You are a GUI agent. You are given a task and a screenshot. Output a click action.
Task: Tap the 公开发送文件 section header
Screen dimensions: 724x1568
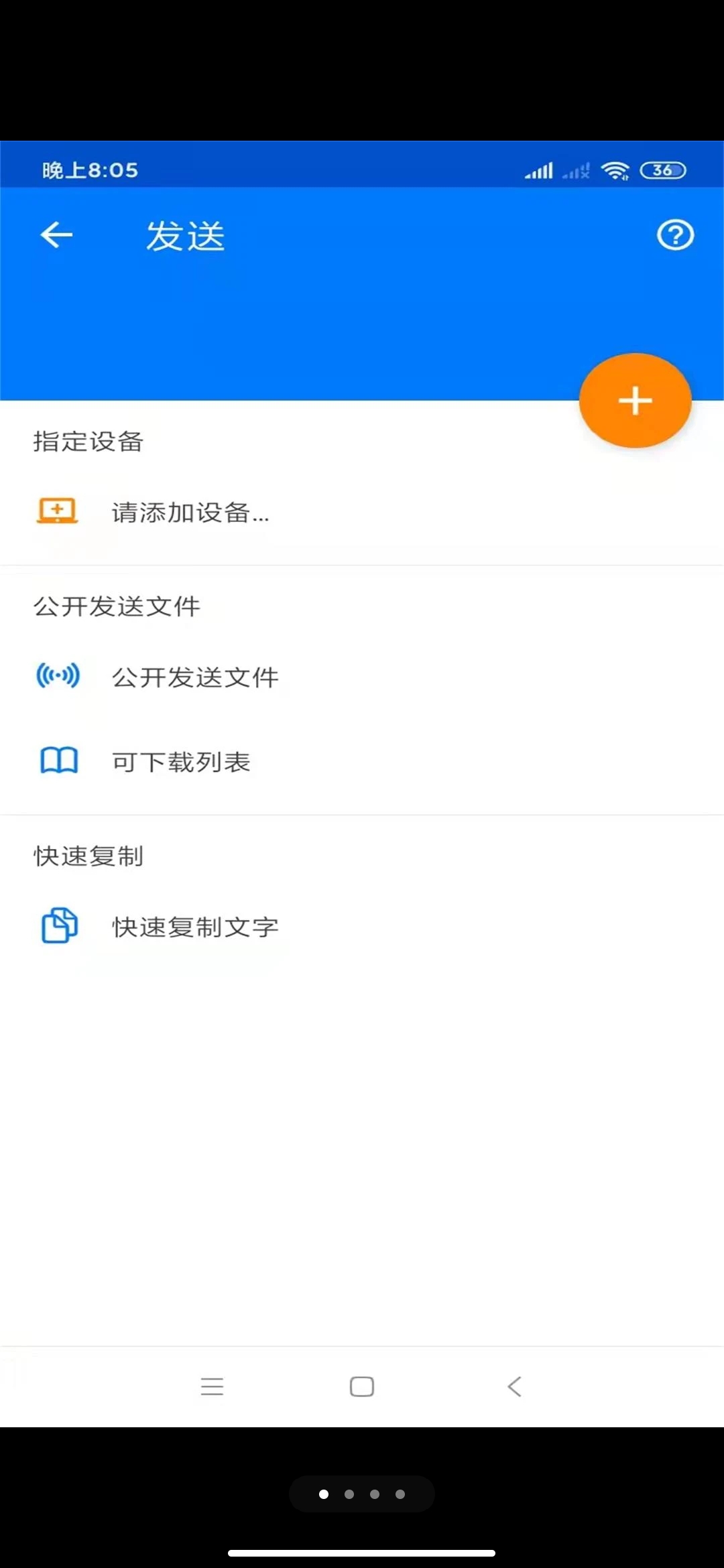click(116, 605)
